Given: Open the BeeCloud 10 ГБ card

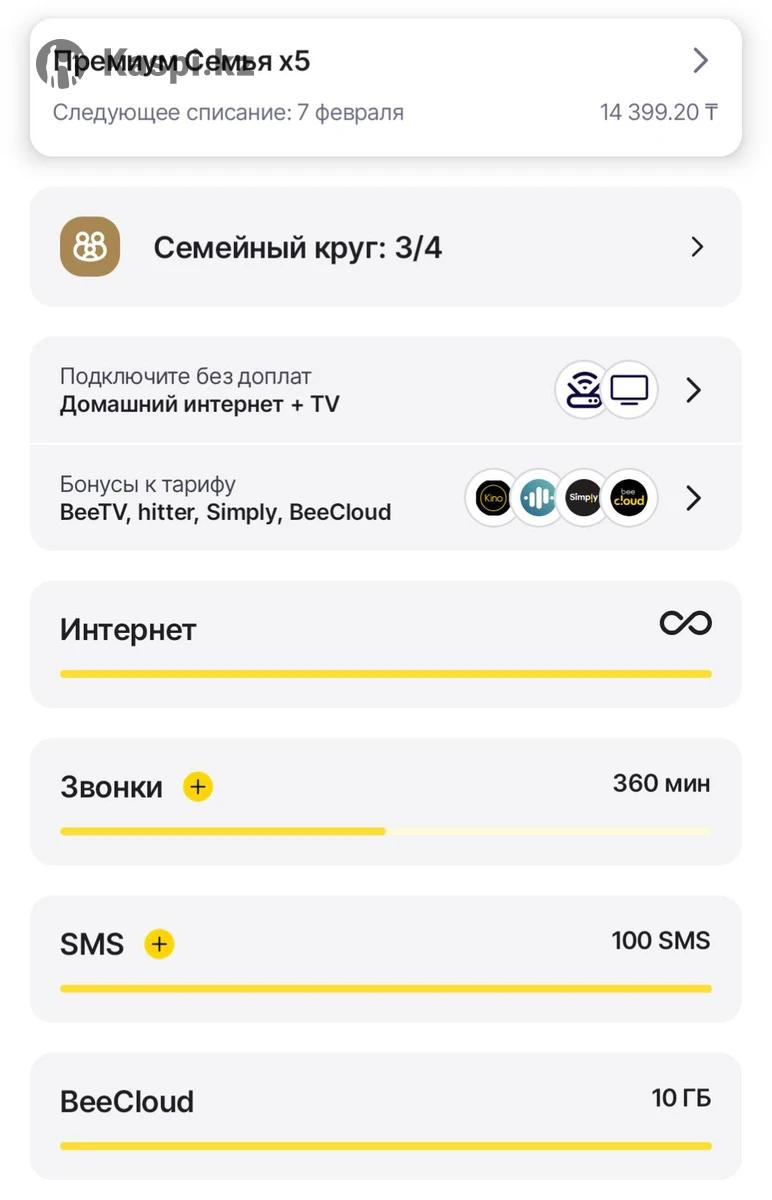Looking at the screenshot, I should pyautogui.click(x=385, y=1115).
